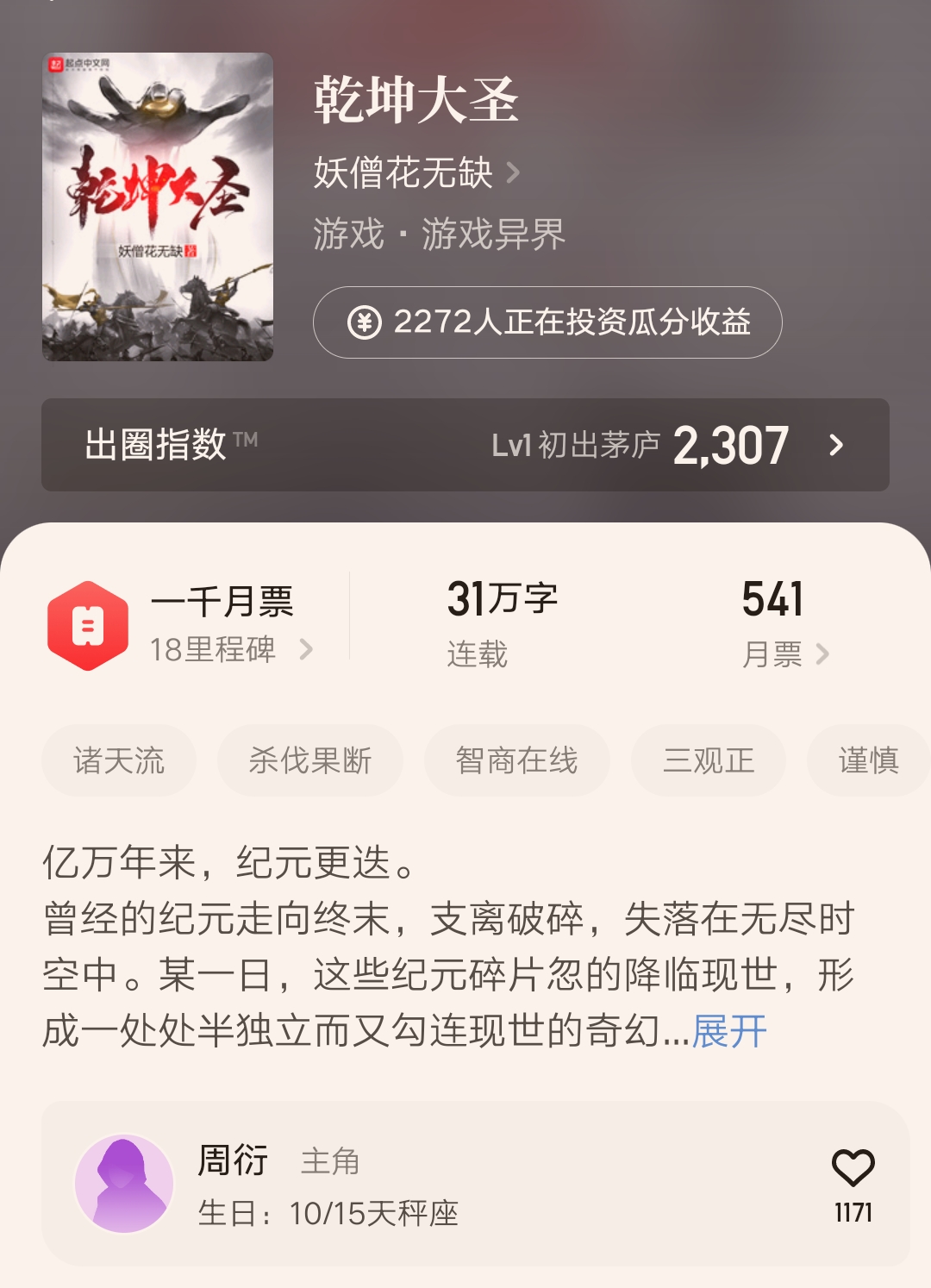Select the 杀伐果断 tag
This screenshot has width=931, height=1288.
point(309,760)
